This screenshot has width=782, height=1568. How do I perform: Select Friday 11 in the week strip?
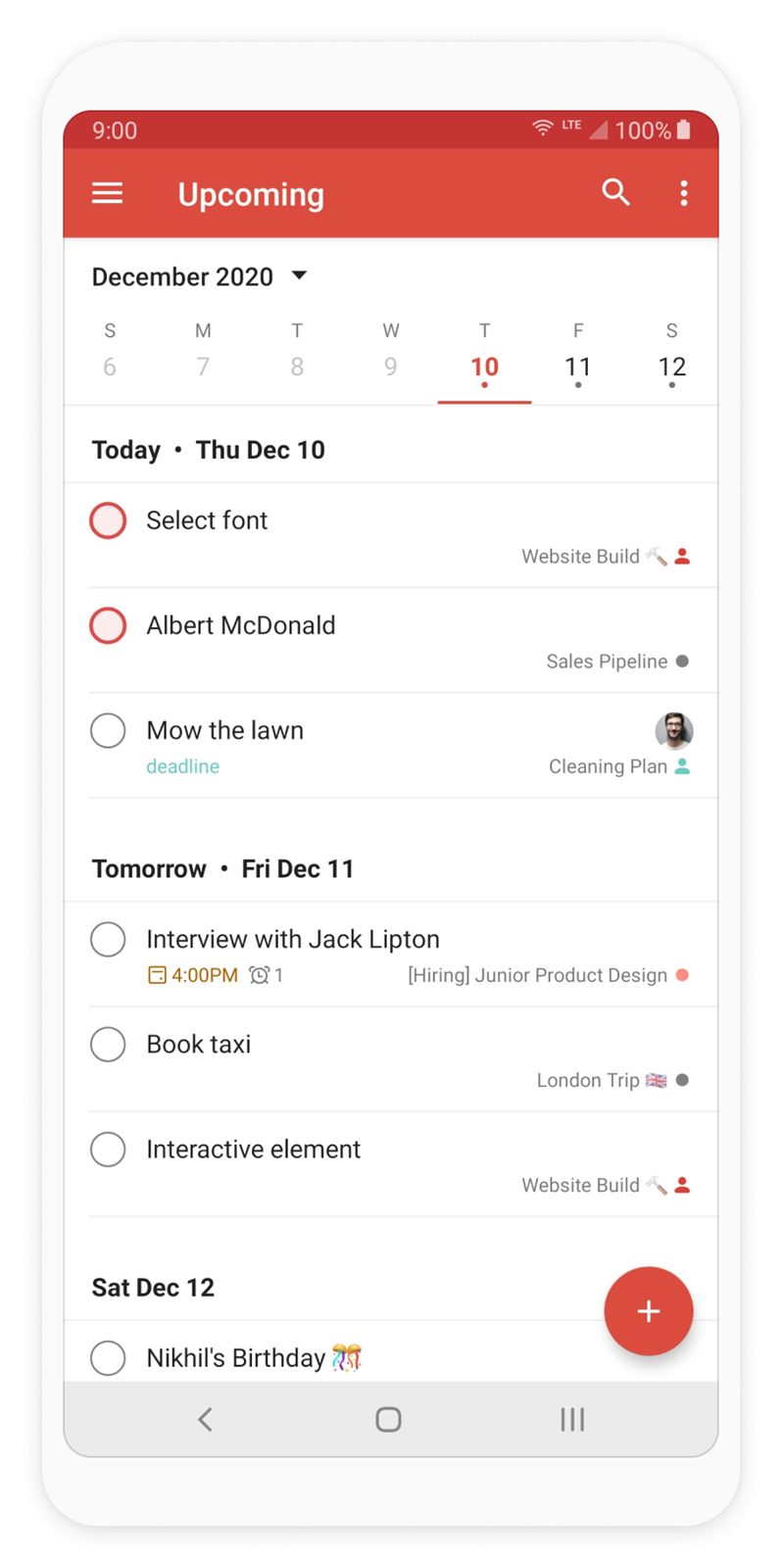click(578, 359)
